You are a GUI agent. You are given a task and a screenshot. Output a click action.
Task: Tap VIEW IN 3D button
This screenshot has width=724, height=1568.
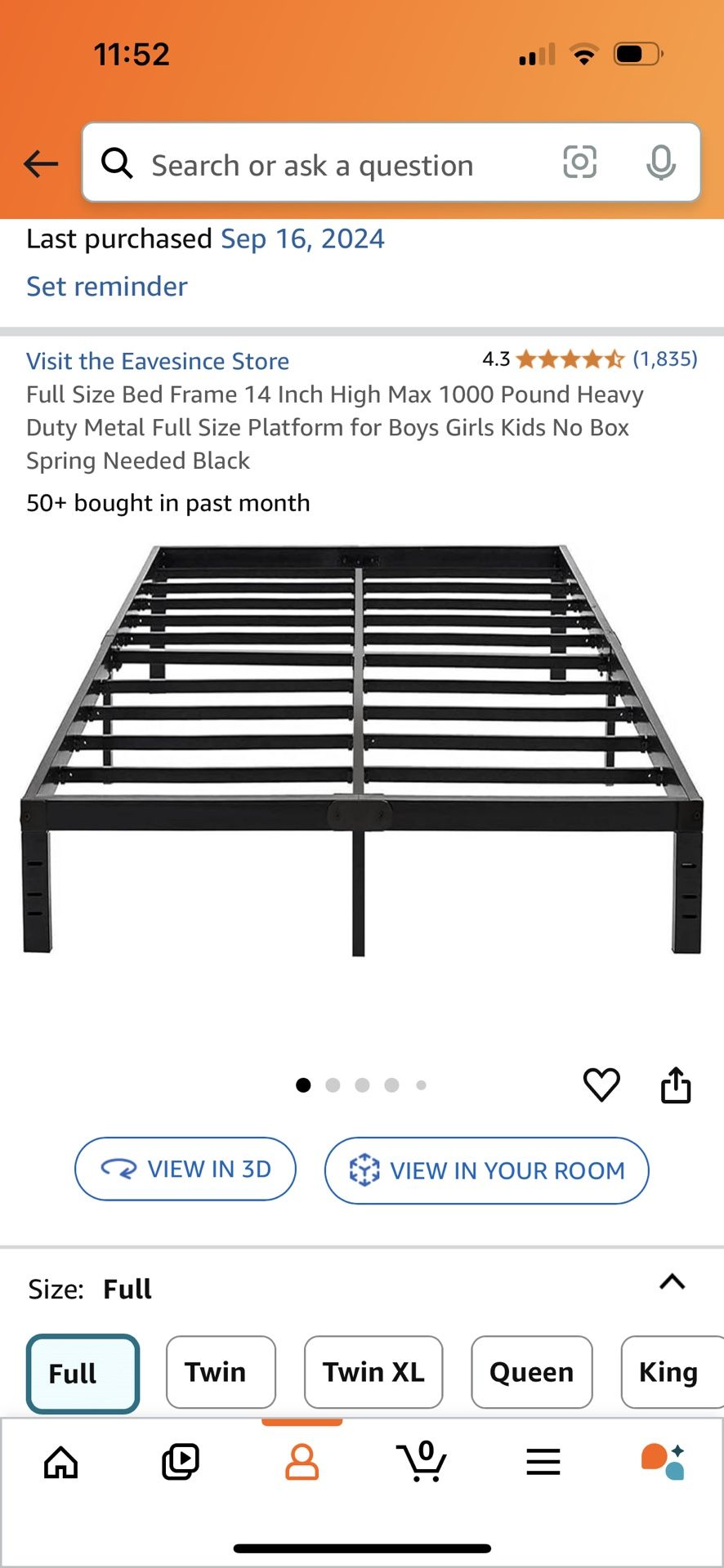185,1169
